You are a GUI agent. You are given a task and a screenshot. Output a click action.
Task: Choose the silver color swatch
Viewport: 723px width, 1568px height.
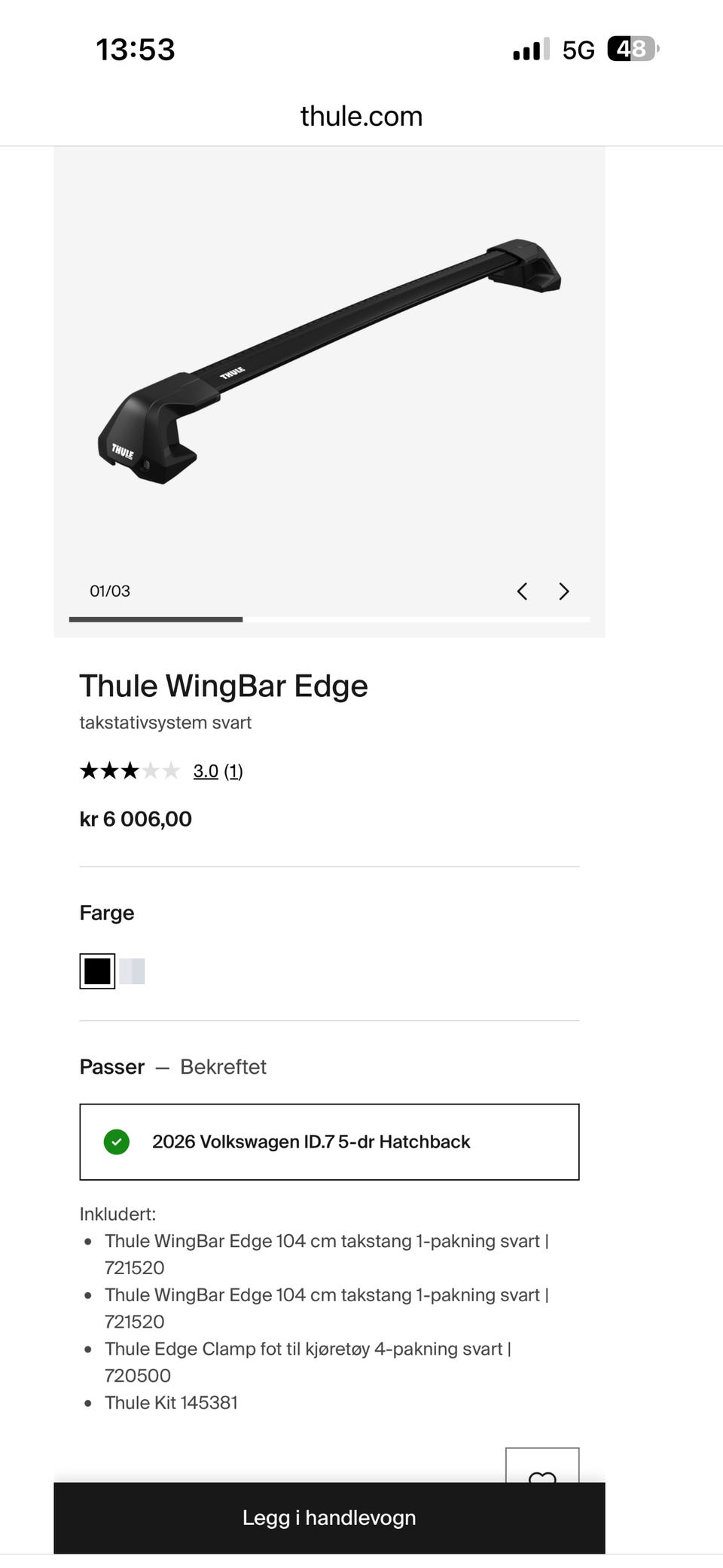[133, 971]
